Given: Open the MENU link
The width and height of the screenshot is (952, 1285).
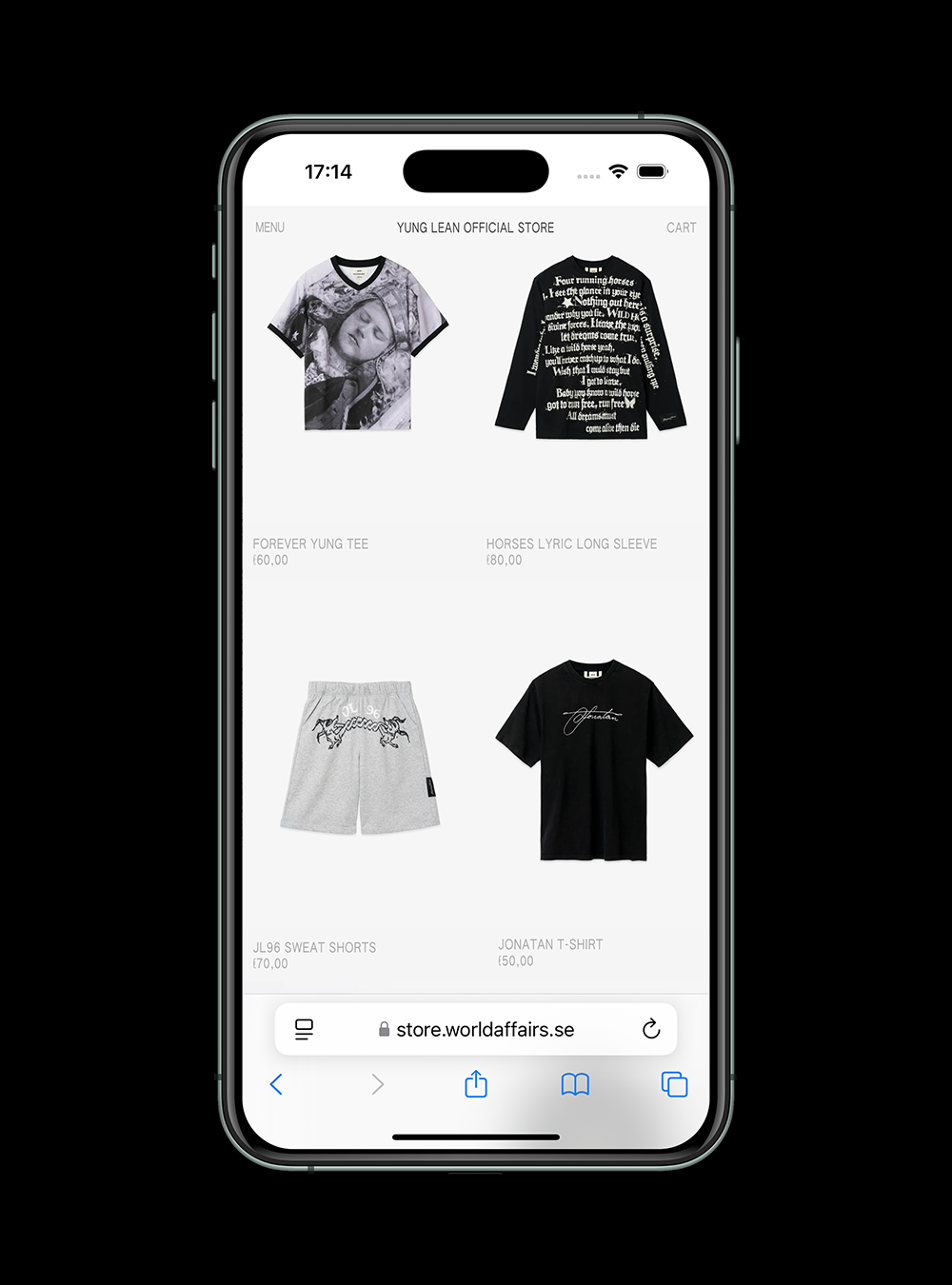Looking at the screenshot, I should coord(269,227).
